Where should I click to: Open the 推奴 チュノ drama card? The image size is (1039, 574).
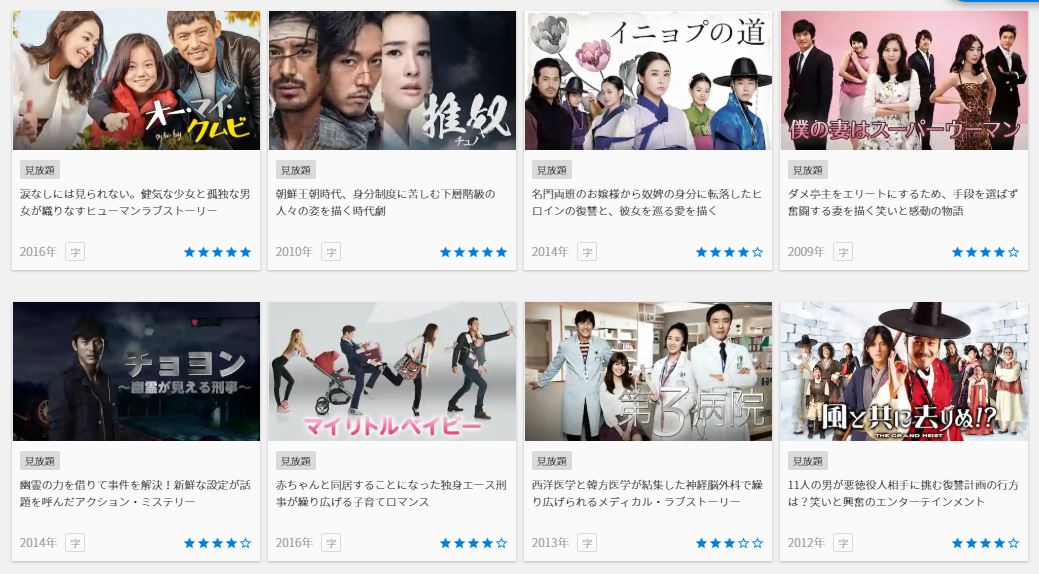click(392, 81)
